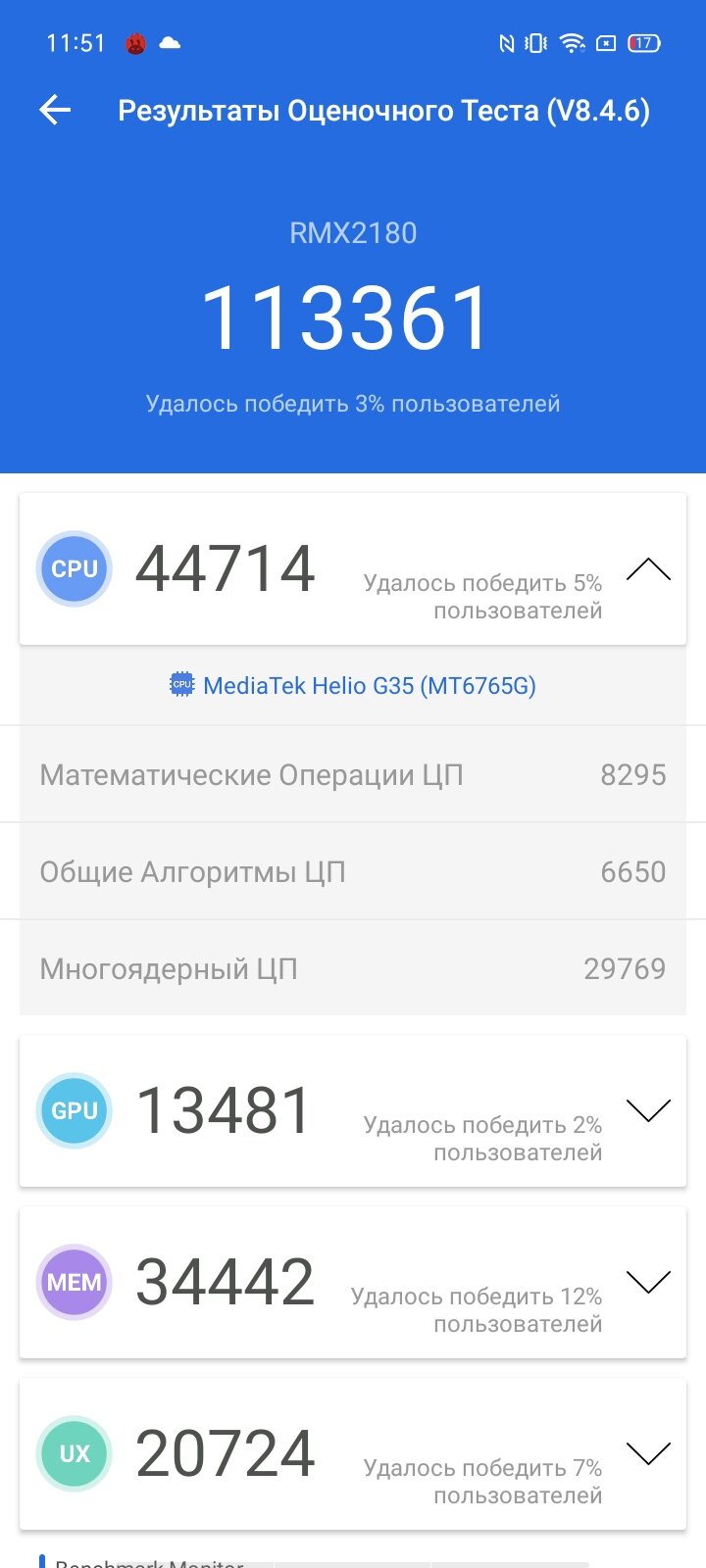706x1568 pixels.
Task: Expand the UX score details
Action: click(648, 1453)
